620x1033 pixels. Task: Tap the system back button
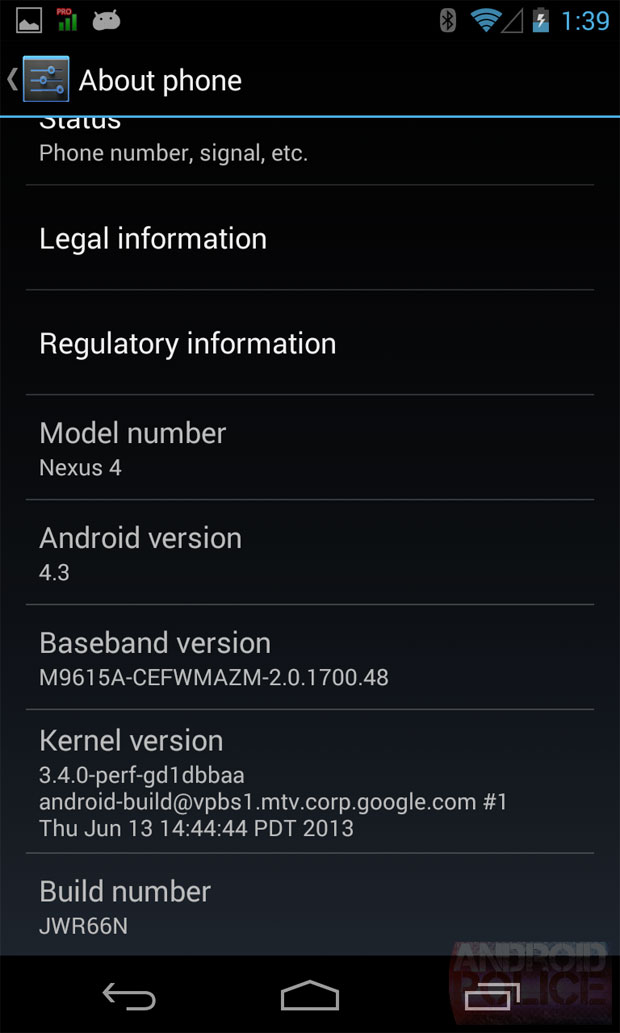[x=129, y=995]
